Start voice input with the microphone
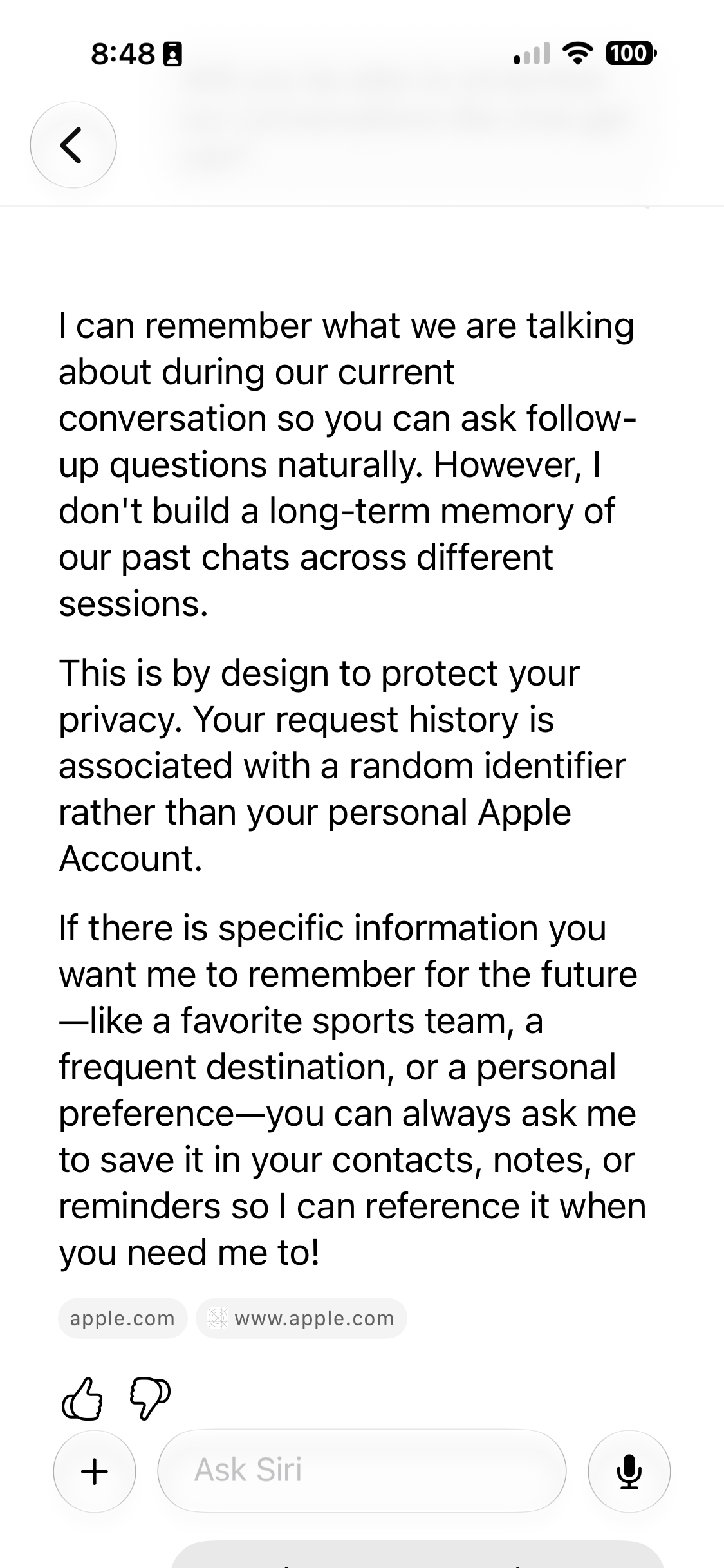Screen dimensions: 724x1568 click(x=629, y=1471)
